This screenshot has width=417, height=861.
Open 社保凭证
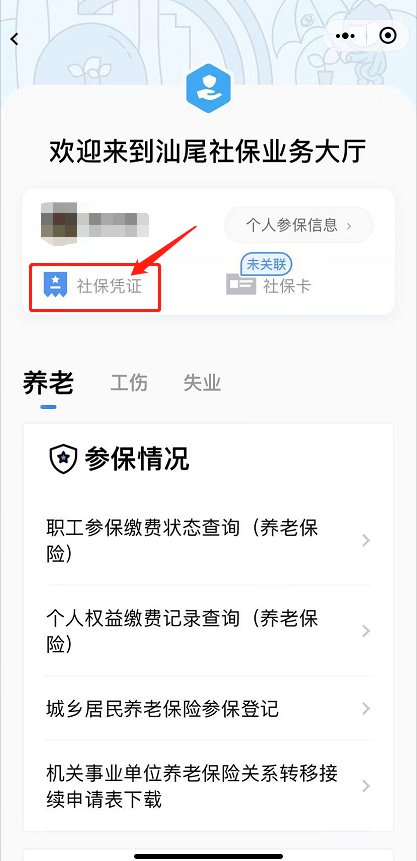pos(93,286)
